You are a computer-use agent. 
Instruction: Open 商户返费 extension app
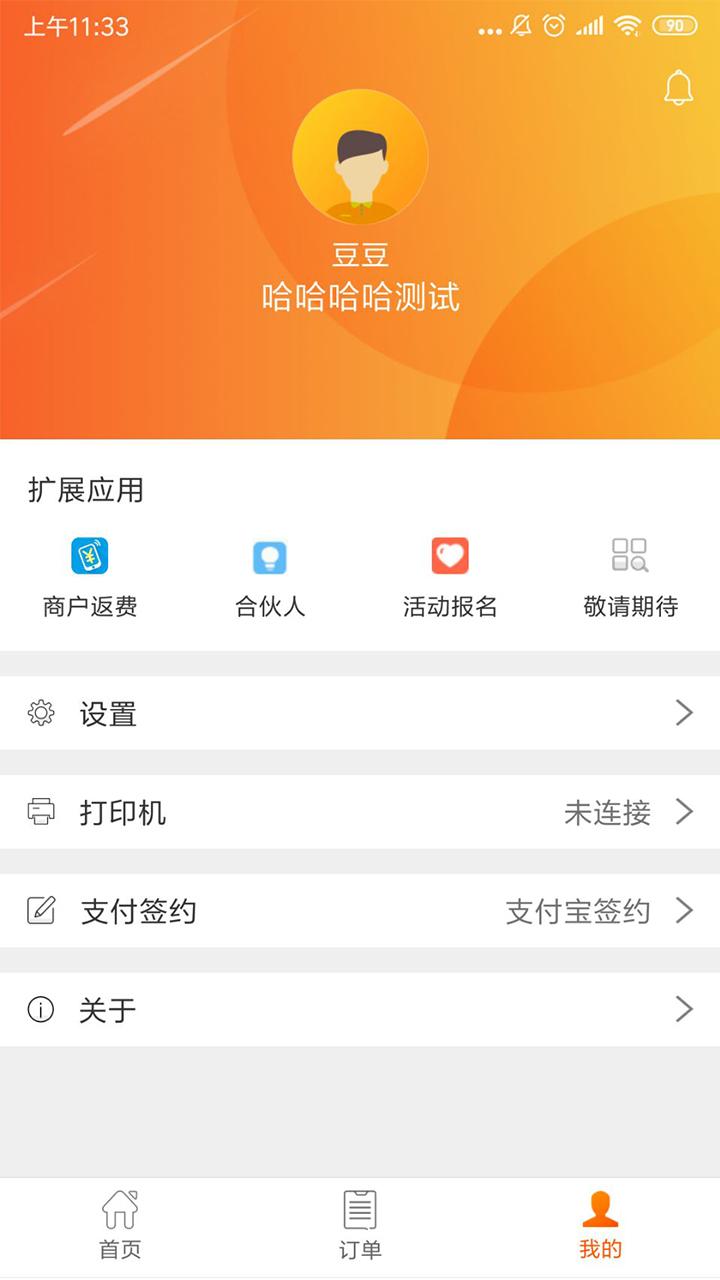(90, 577)
